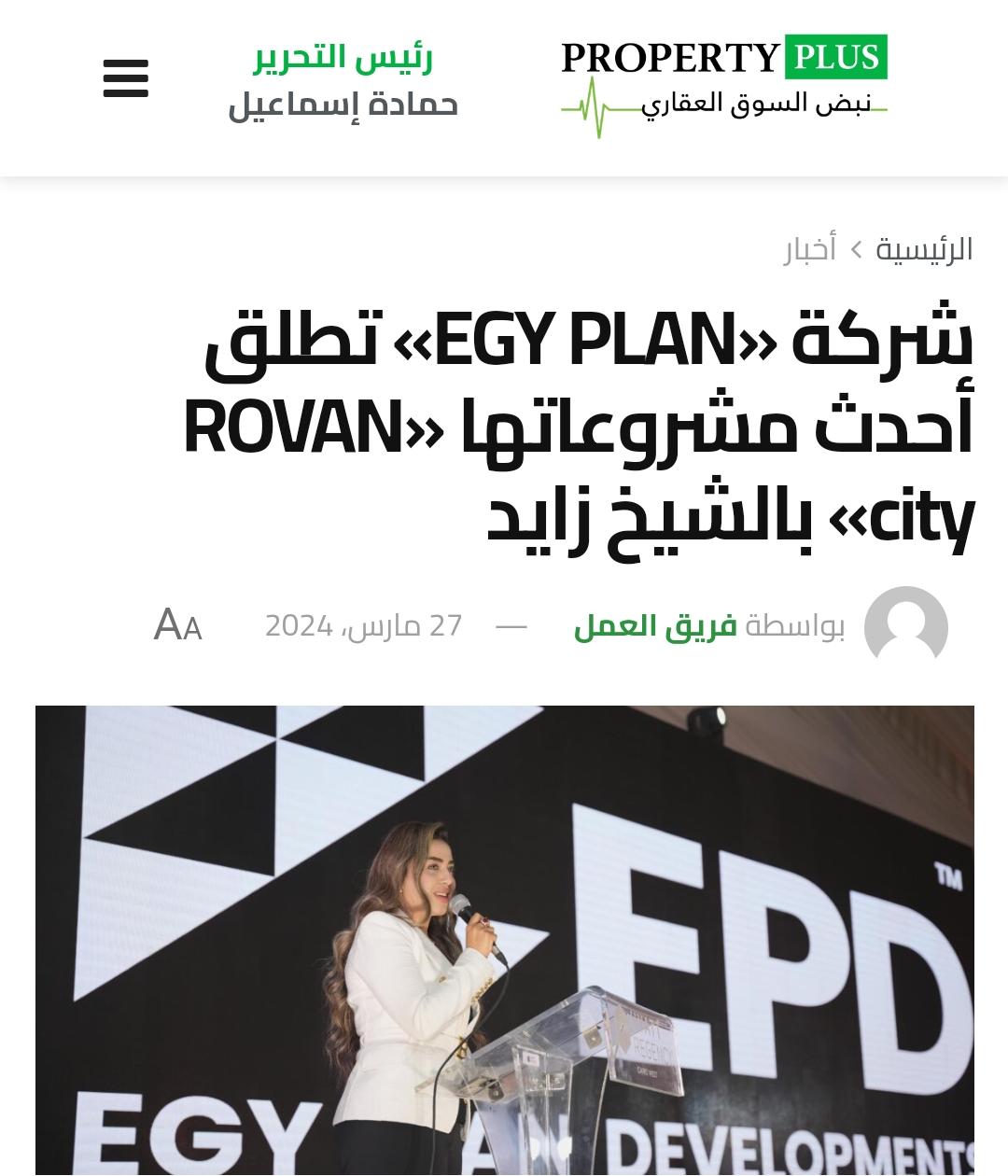The image size is (1008, 1176).
Task: Navigate to الرئيسية via the breadcrumb
Action: (921, 247)
